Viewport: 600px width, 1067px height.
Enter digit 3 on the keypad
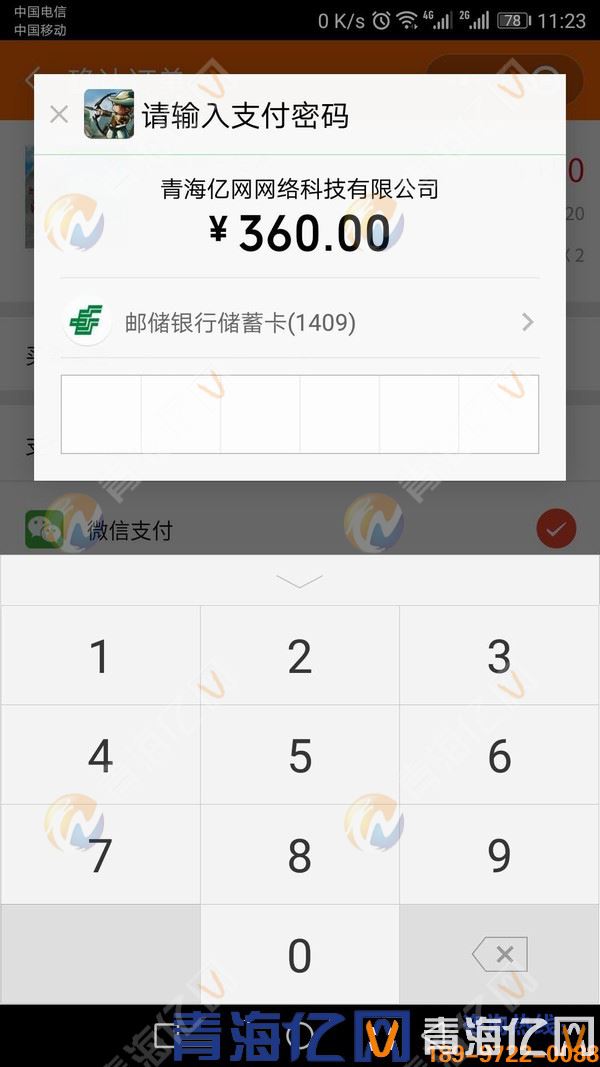tap(499, 656)
